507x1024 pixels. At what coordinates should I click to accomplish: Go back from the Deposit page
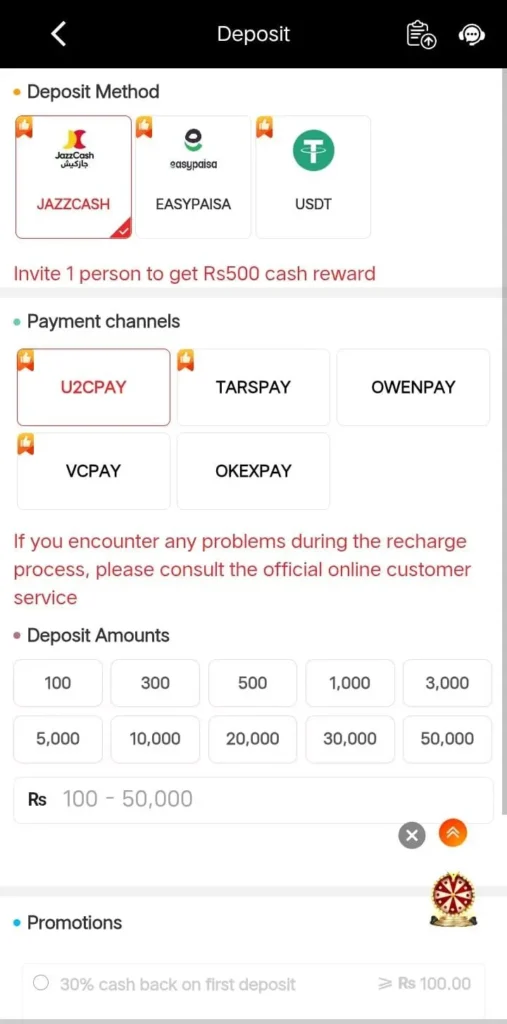tap(59, 34)
